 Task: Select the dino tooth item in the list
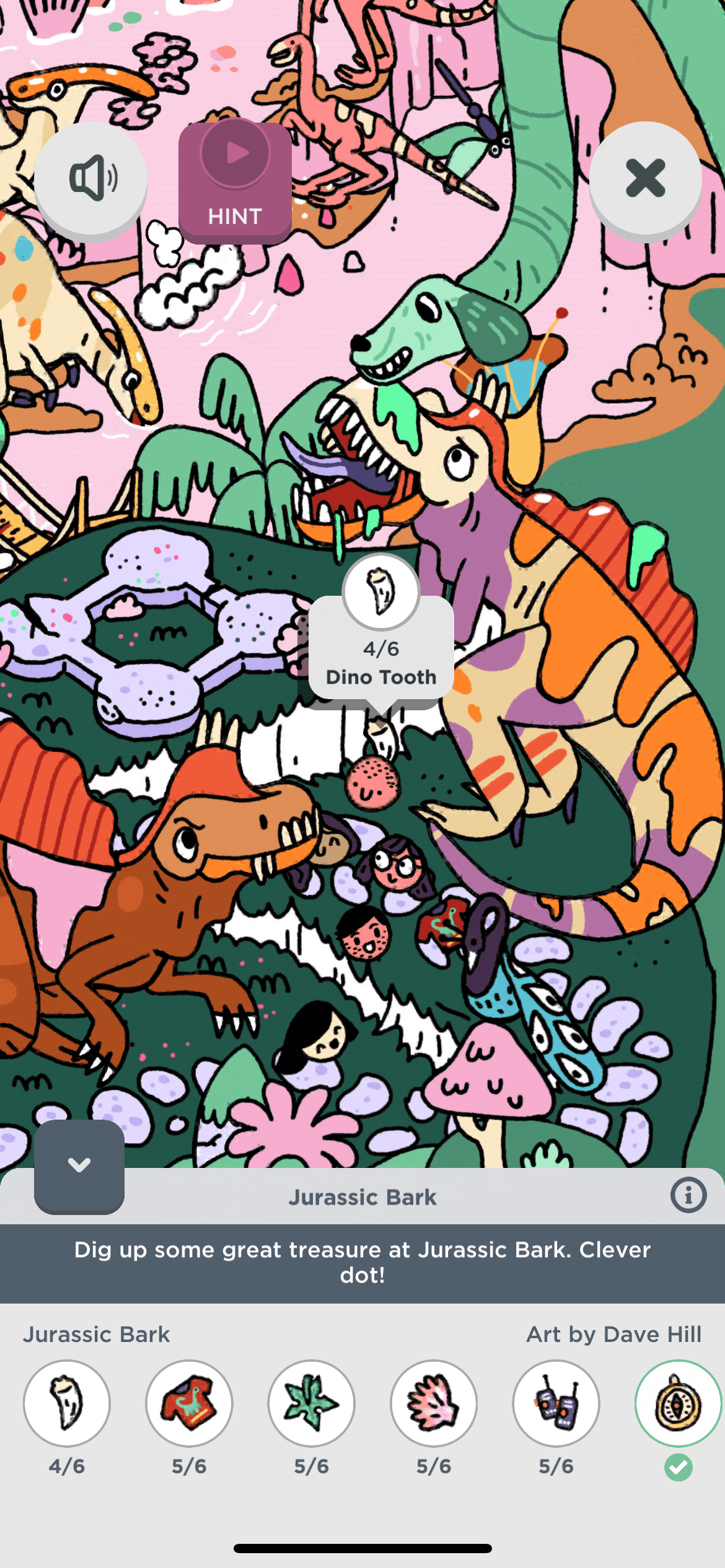[x=67, y=1403]
